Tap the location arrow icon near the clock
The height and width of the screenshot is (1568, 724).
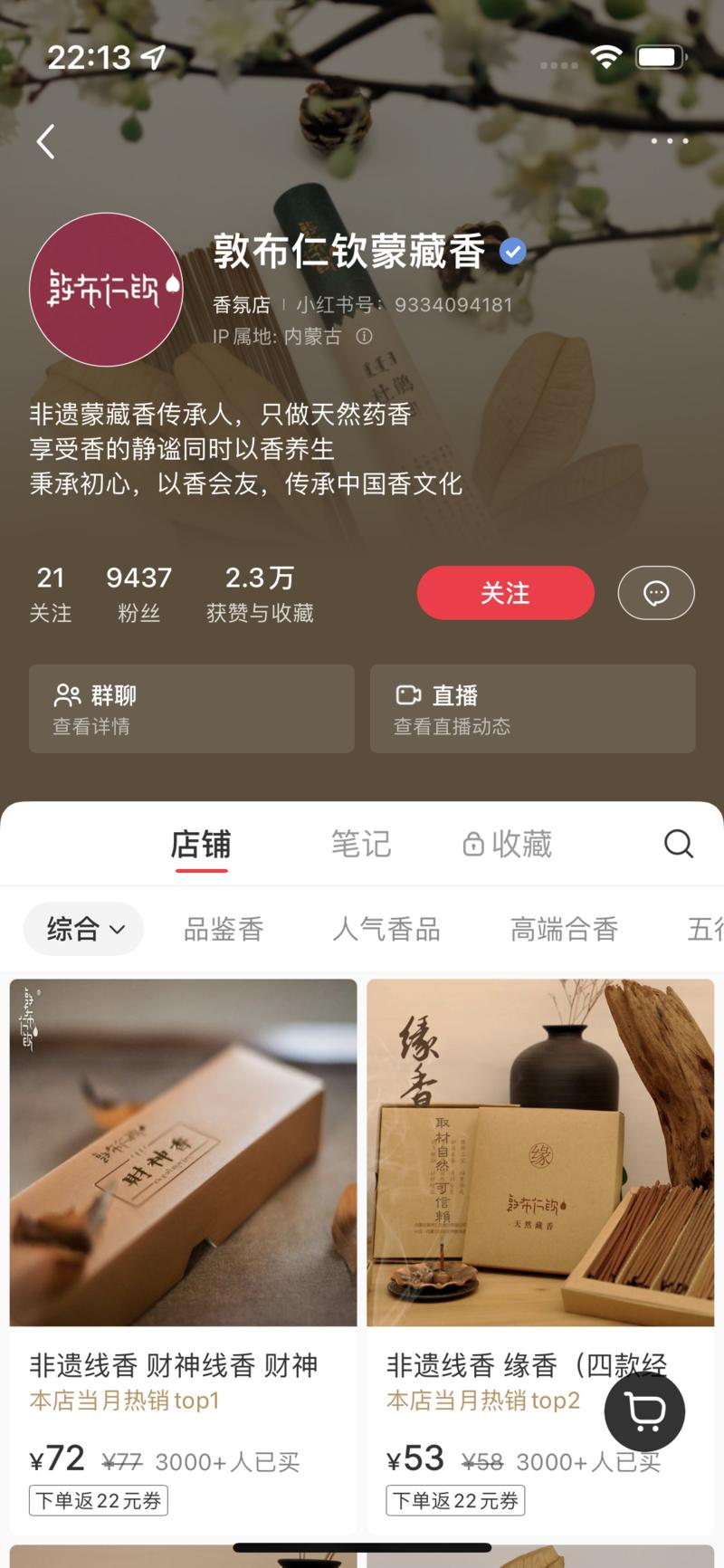pos(152,56)
